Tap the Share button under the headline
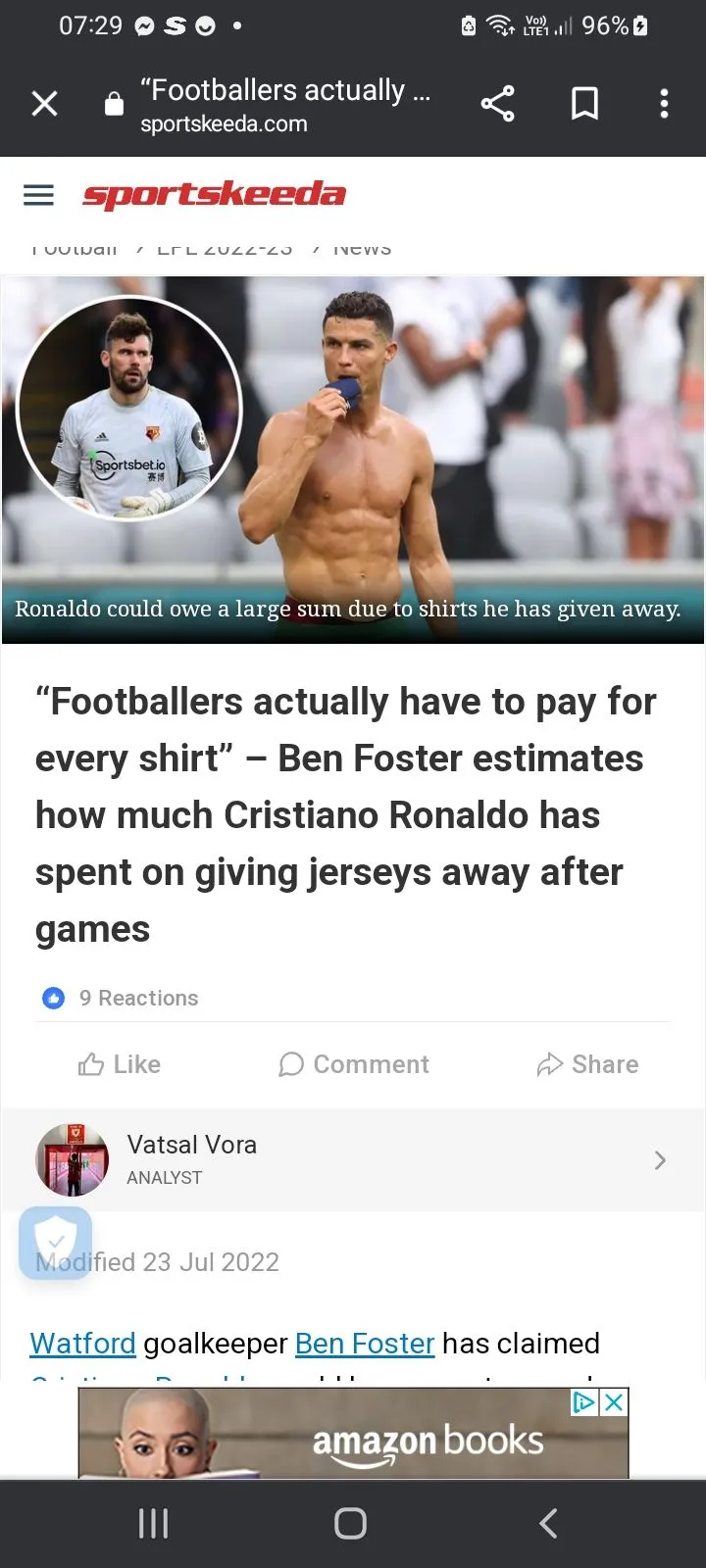Screen dimensions: 706x1568 pyautogui.click(x=587, y=1064)
